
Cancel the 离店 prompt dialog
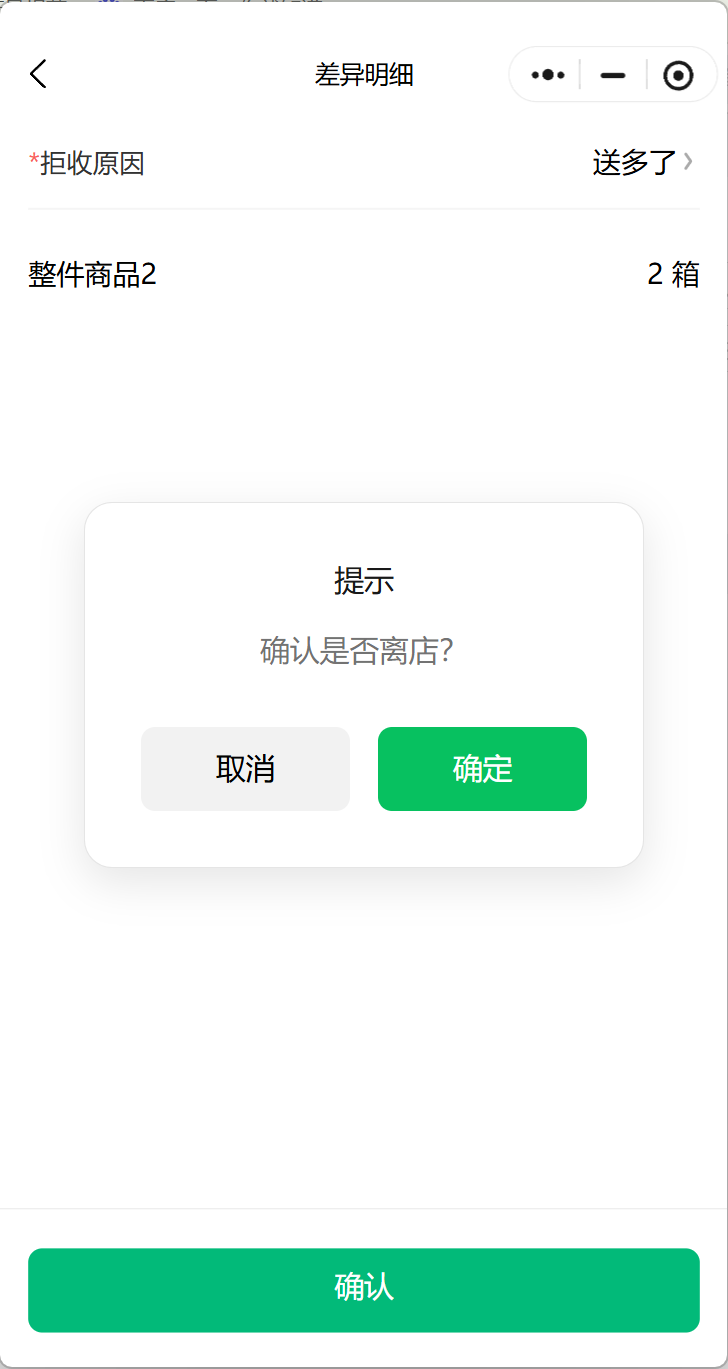coord(245,769)
